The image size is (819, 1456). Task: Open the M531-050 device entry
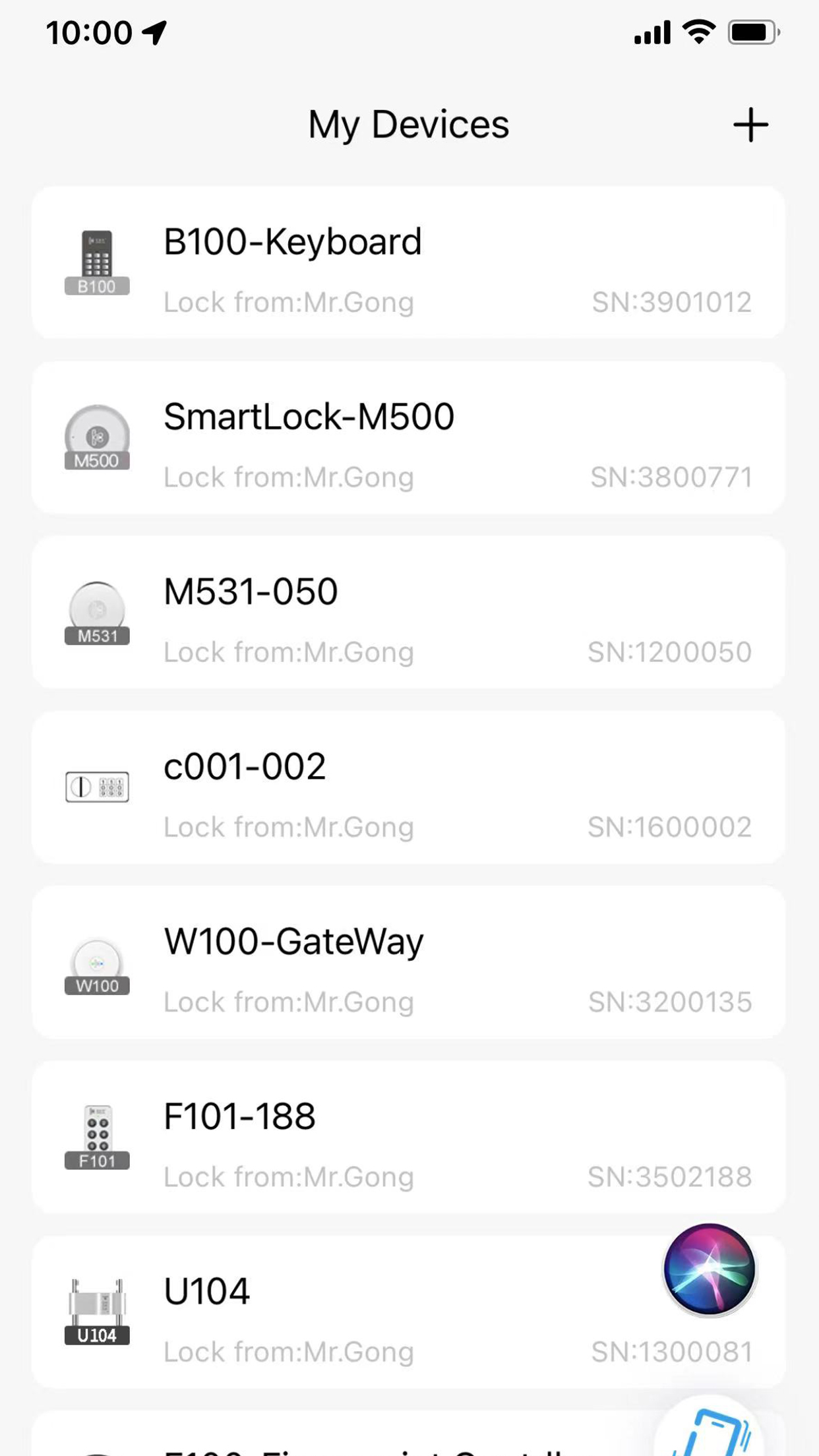coord(409,612)
